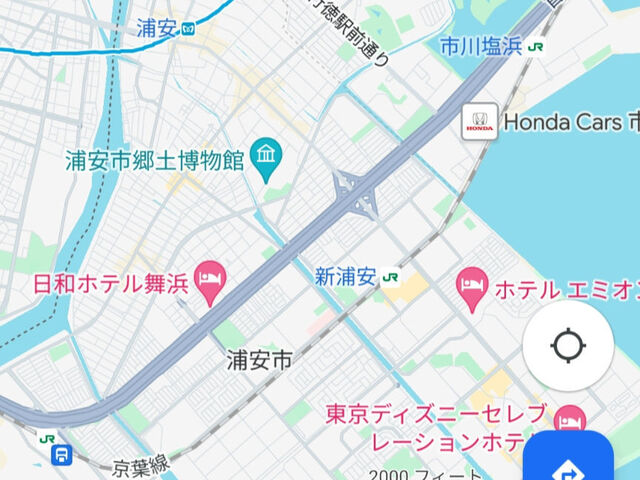Screen dimensions: 640x480
Task: Select the 新浦安 JR station marker
Action: [391, 278]
